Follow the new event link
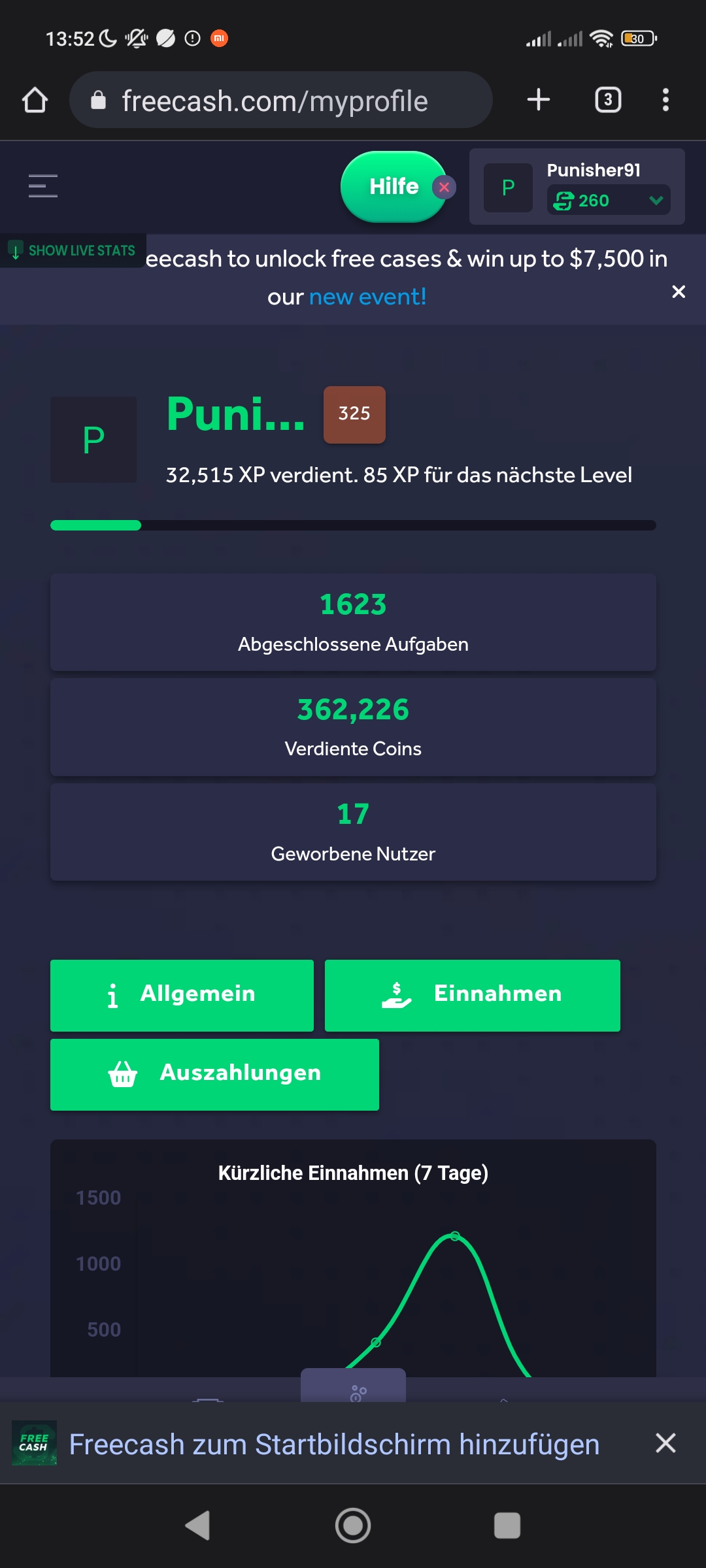The width and height of the screenshot is (706, 1568). tap(367, 297)
